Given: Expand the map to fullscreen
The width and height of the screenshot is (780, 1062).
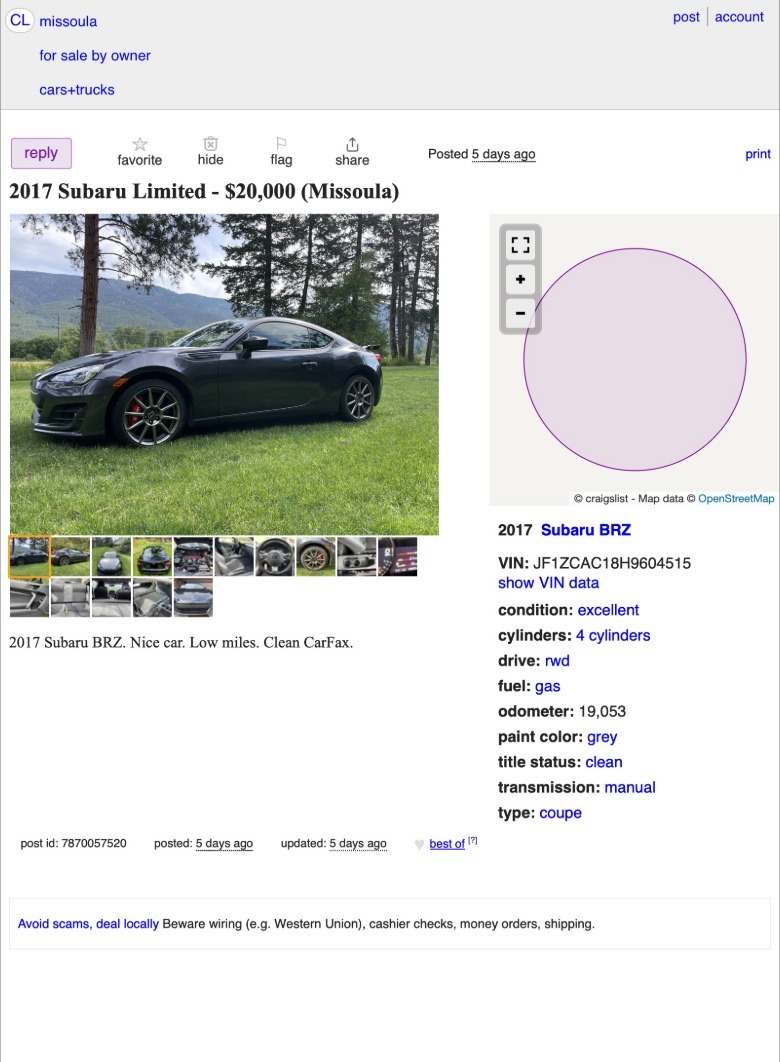Looking at the screenshot, I should 520,245.
